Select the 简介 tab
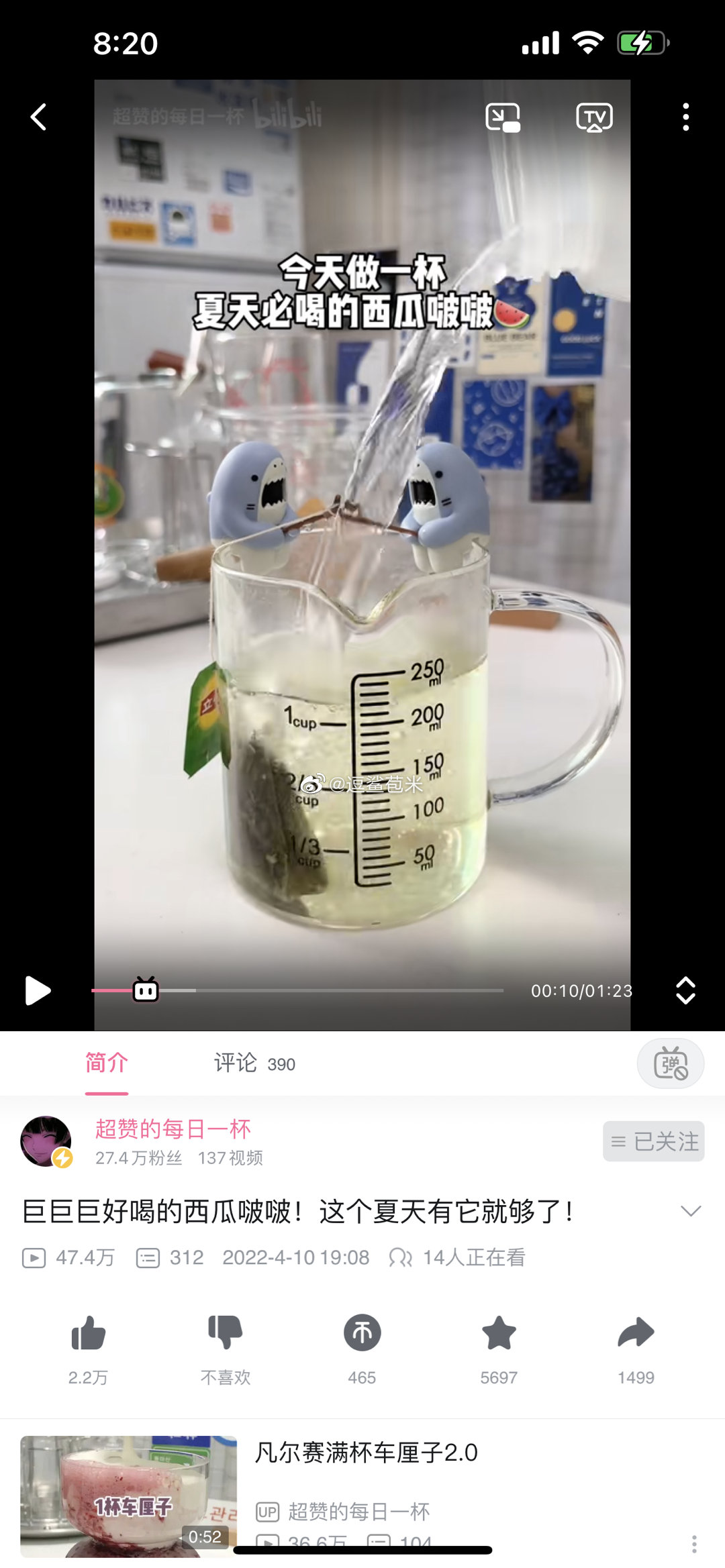The height and width of the screenshot is (1568, 725). click(x=107, y=1063)
